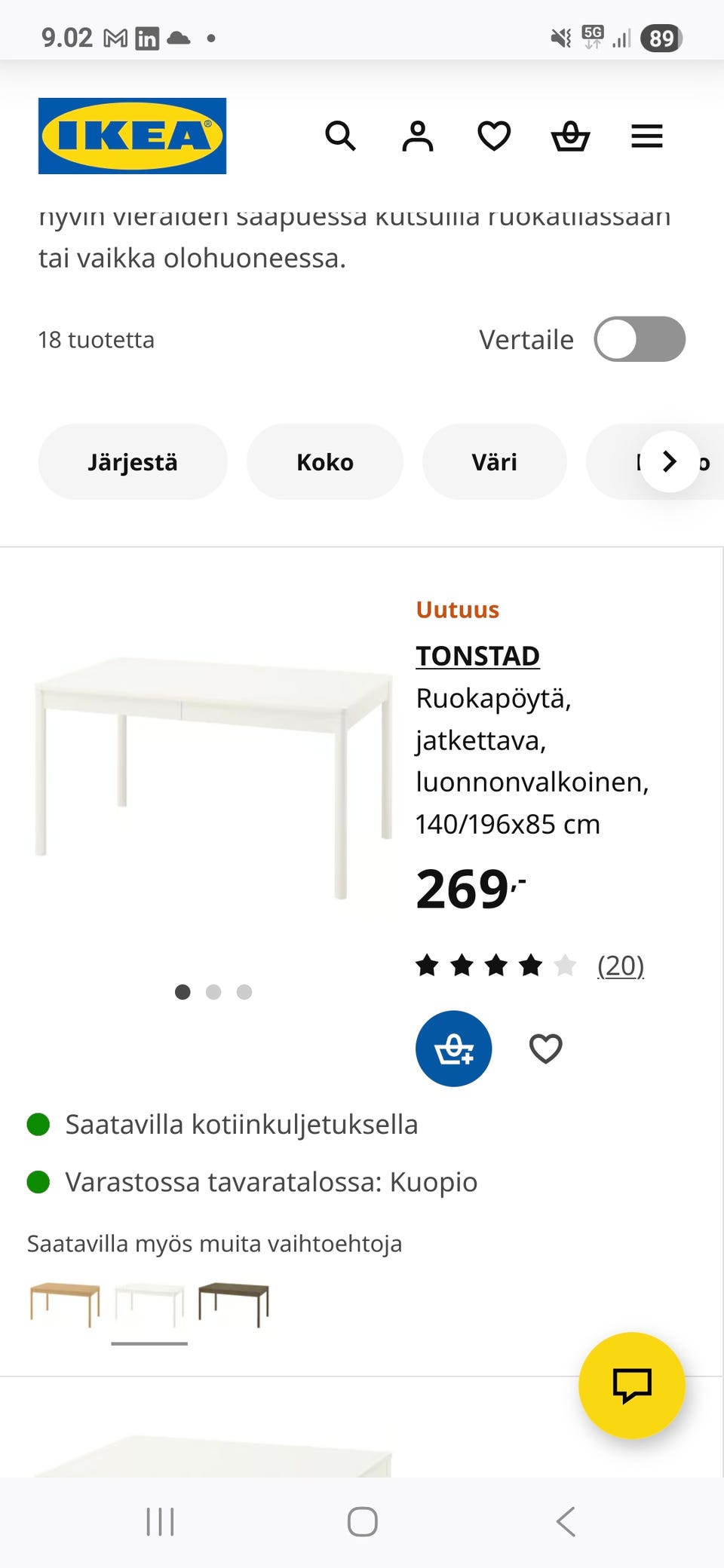Screen dimensions: 724x1568
Task: Open the Järjestä sorting options
Action: [133, 461]
